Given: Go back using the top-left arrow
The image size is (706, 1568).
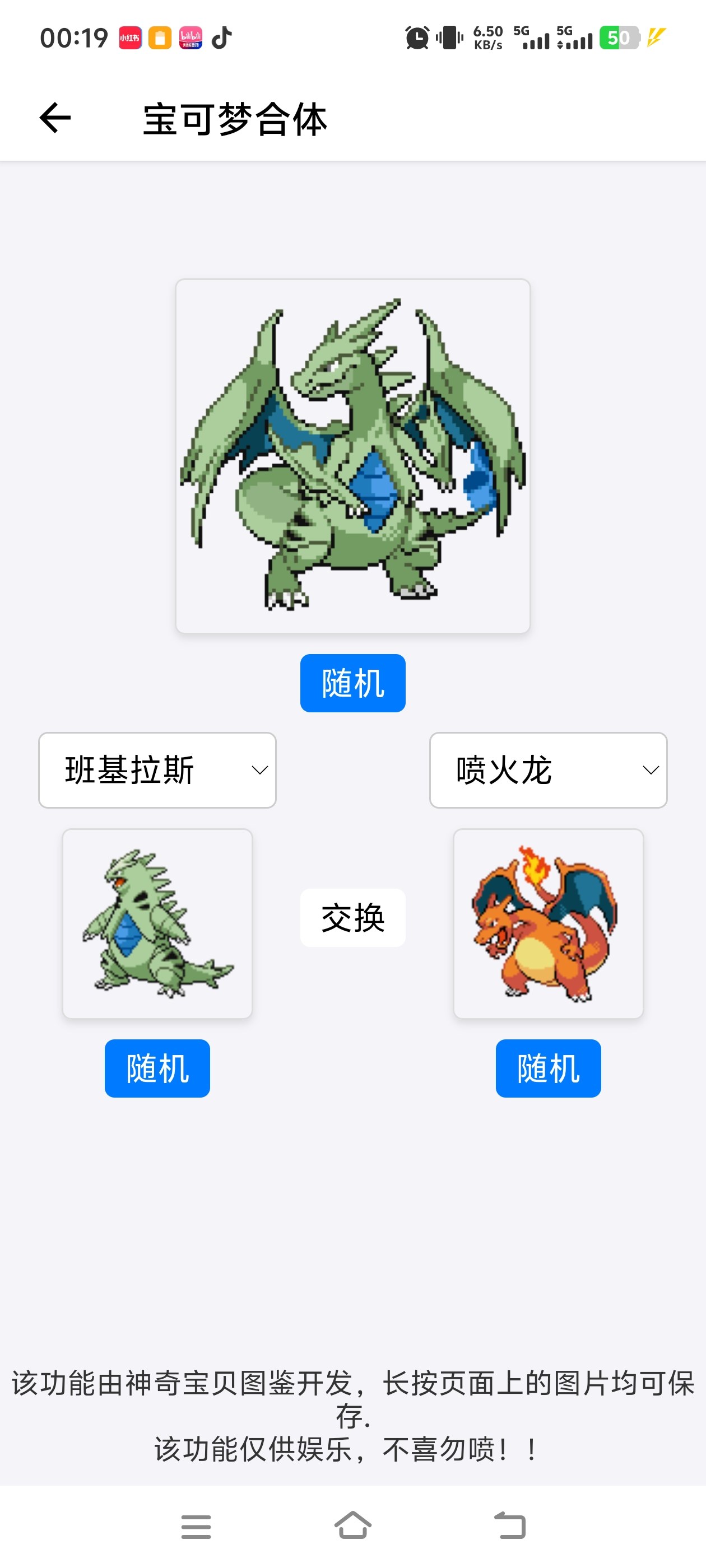Looking at the screenshot, I should point(55,118).
